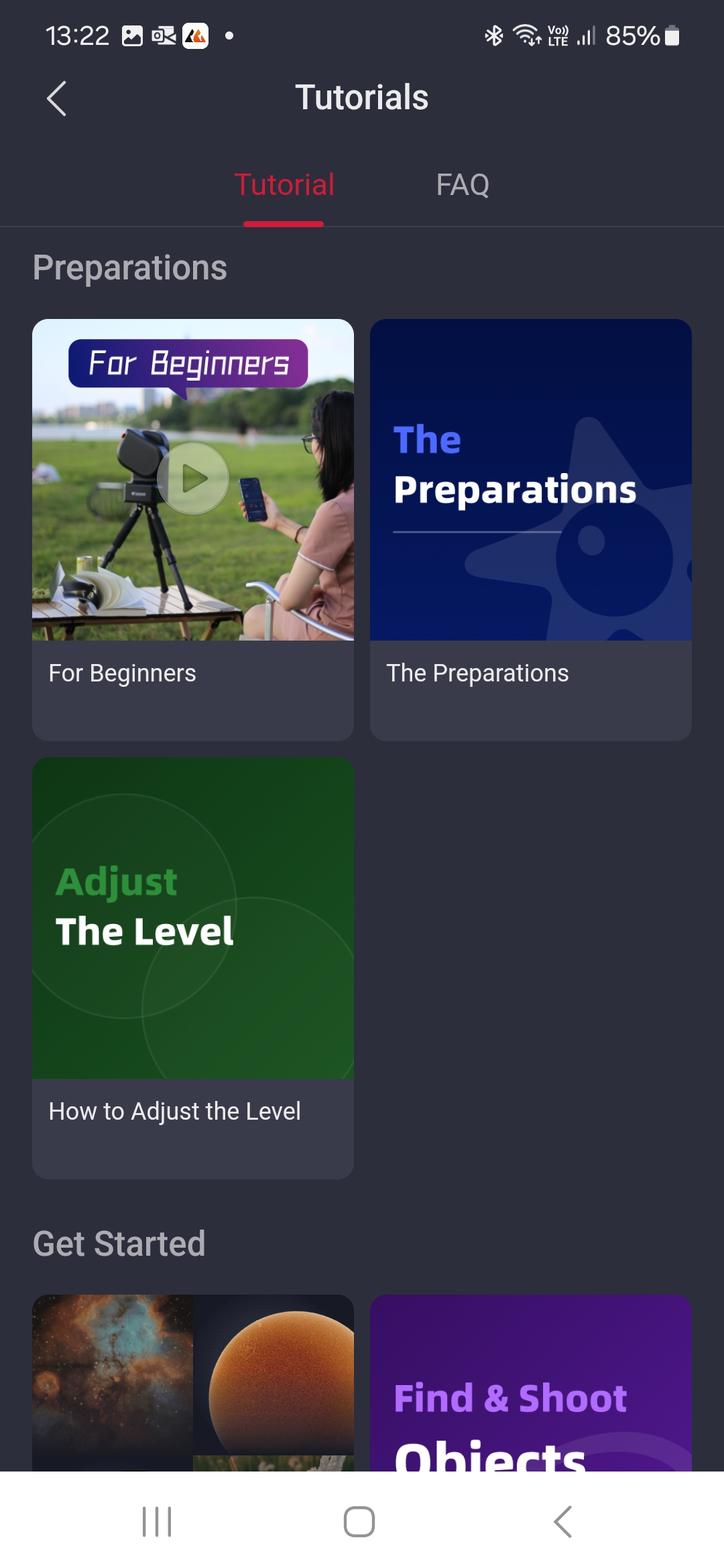Open How to Adjust the Level tutorial
Viewport: 724px width, 1568px height.
click(193, 968)
